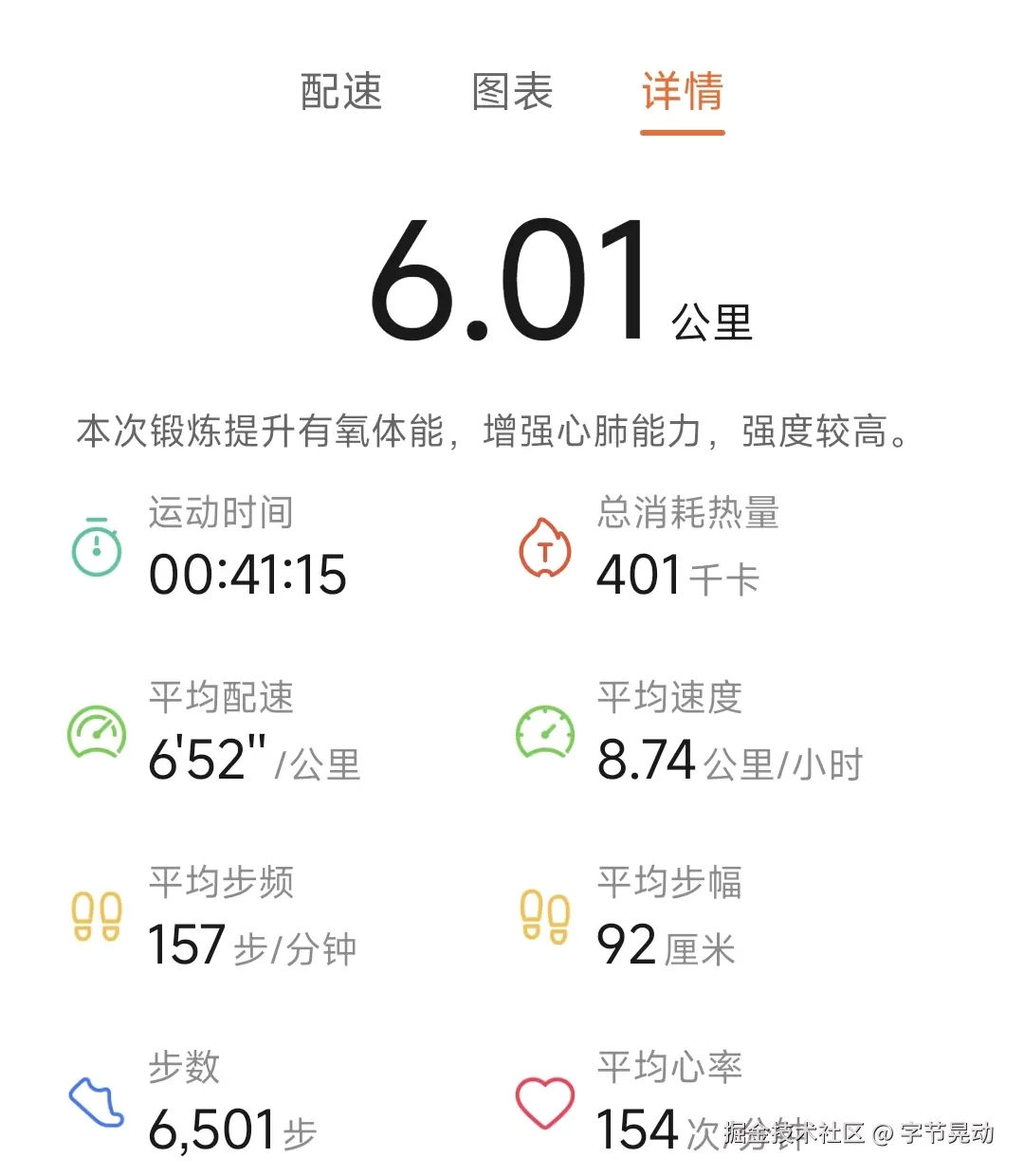Select the footprints icon next to 平均步幅
The width and height of the screenshot is (1024, 1176).
543,918
